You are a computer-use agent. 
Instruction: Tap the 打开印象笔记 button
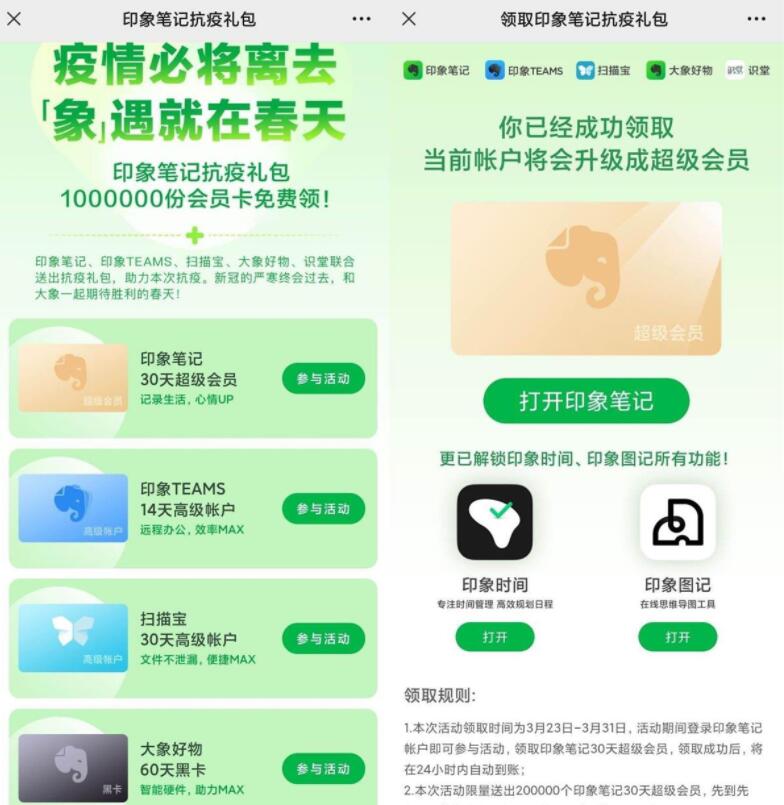point(586,401)
